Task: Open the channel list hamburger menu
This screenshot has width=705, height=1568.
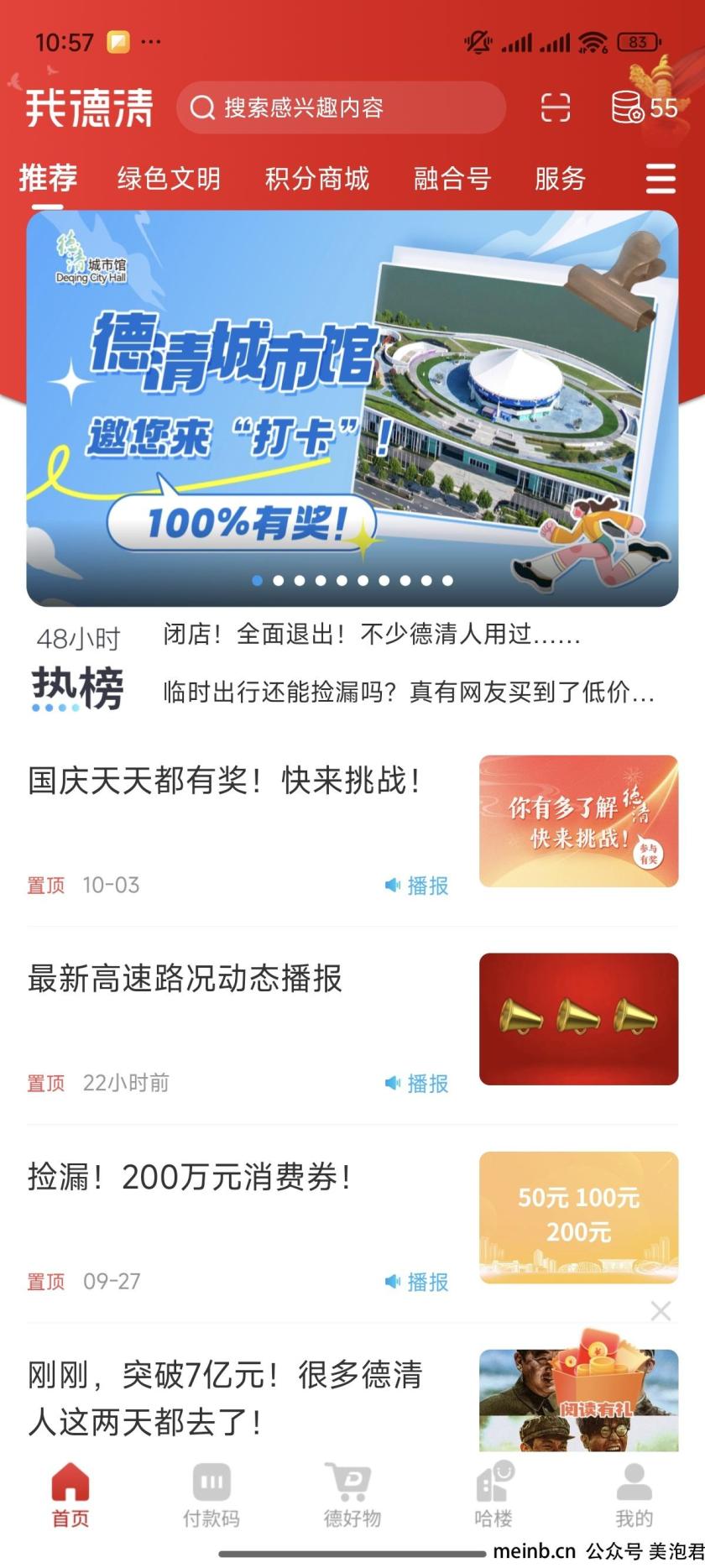Action: click(660, 179)
